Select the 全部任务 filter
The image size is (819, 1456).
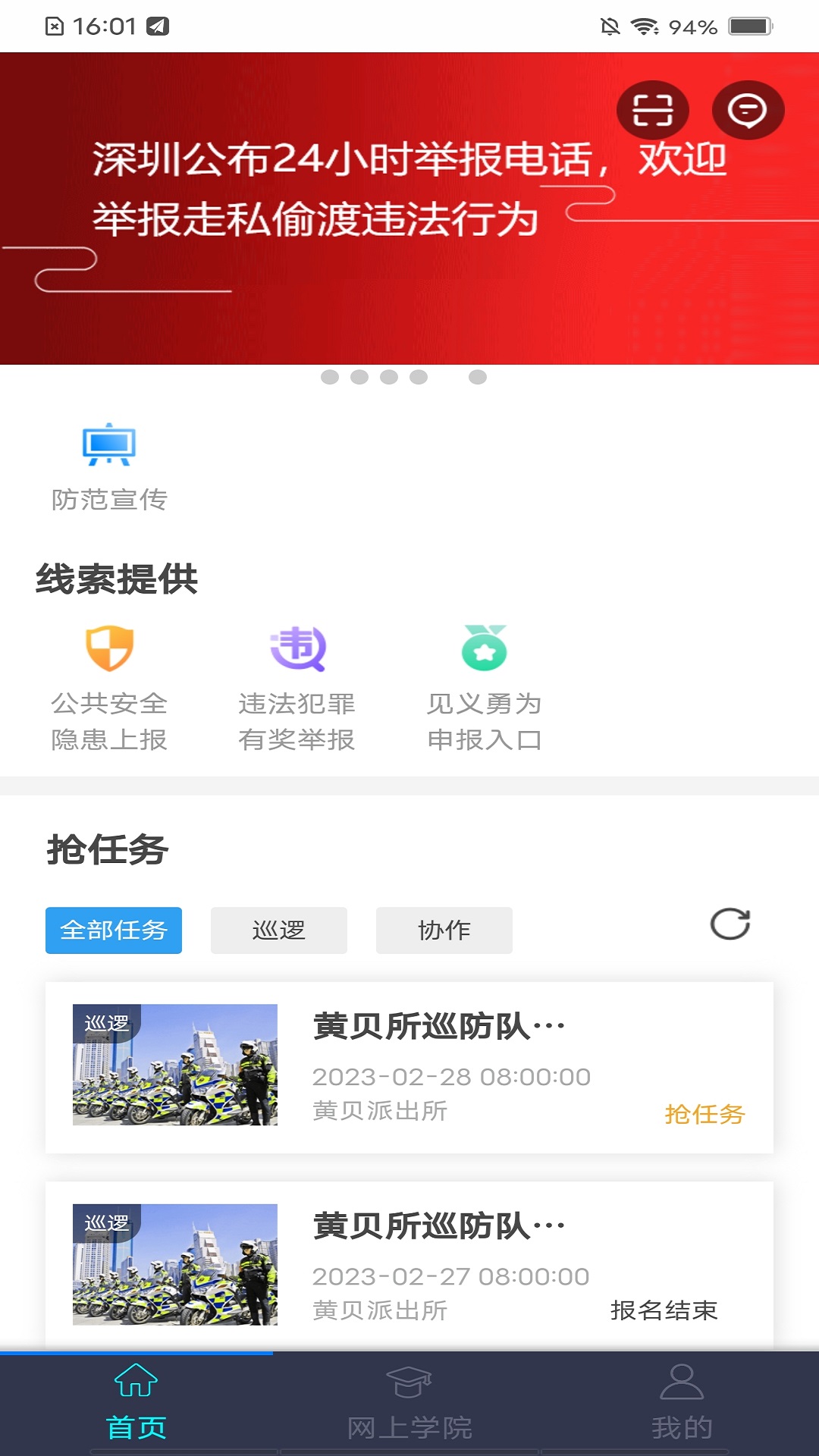114,930
